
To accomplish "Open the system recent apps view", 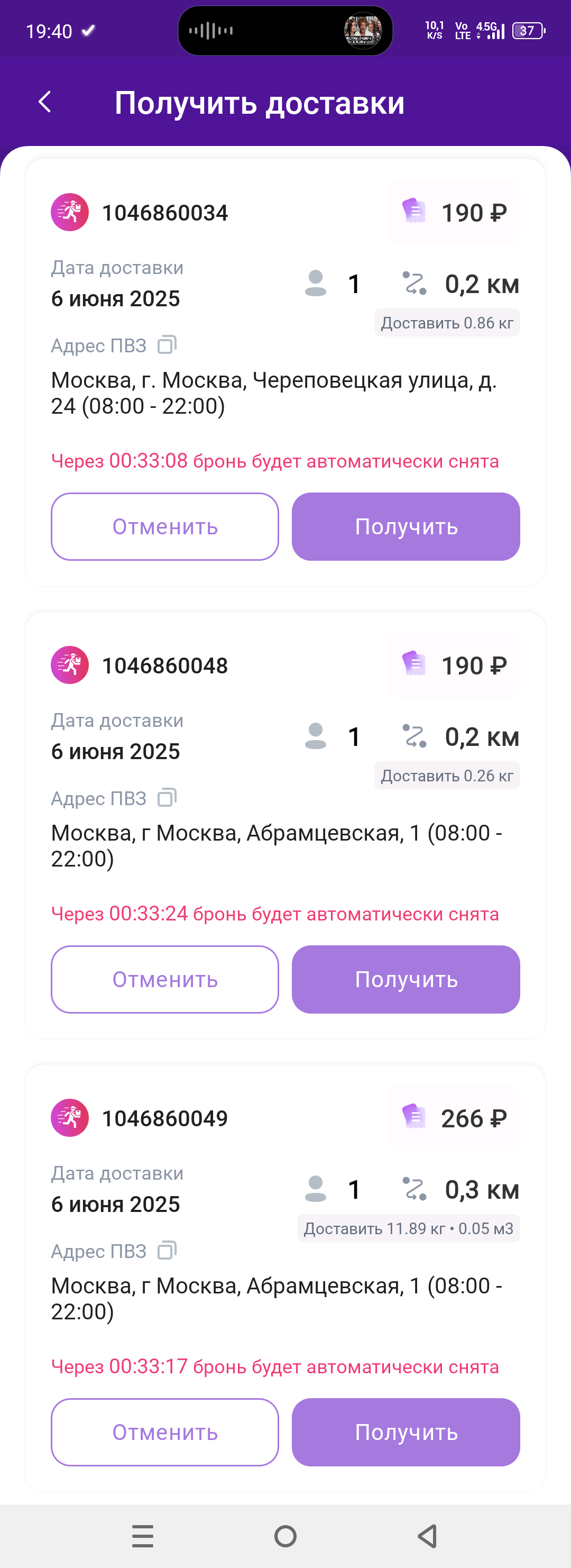I will (x=143, y=1536).
